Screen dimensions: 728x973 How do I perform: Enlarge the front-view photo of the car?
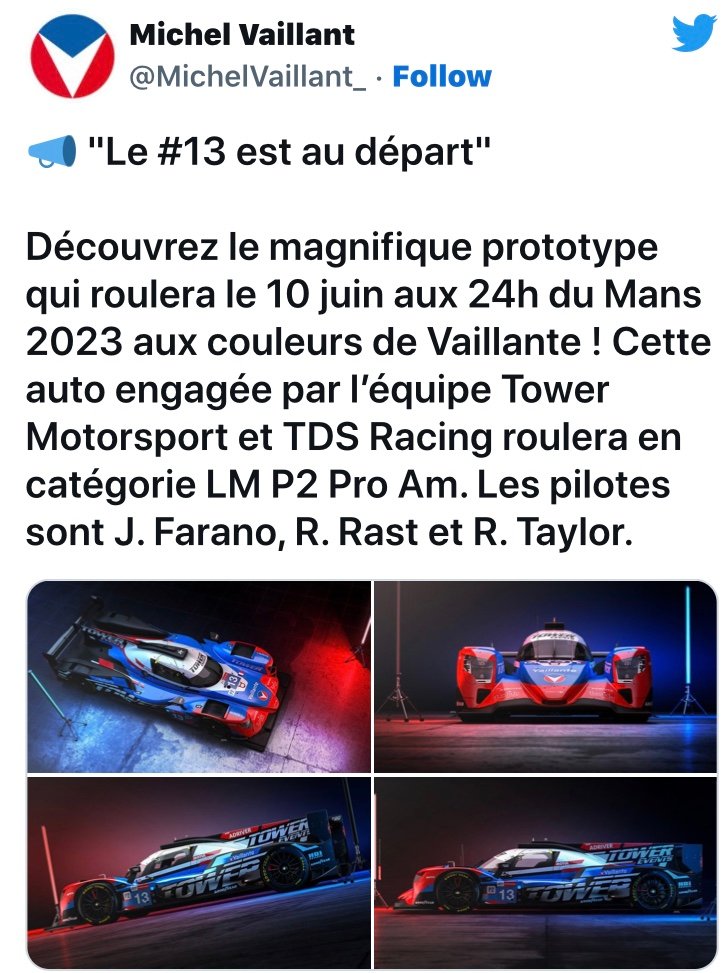pos(545,677)
